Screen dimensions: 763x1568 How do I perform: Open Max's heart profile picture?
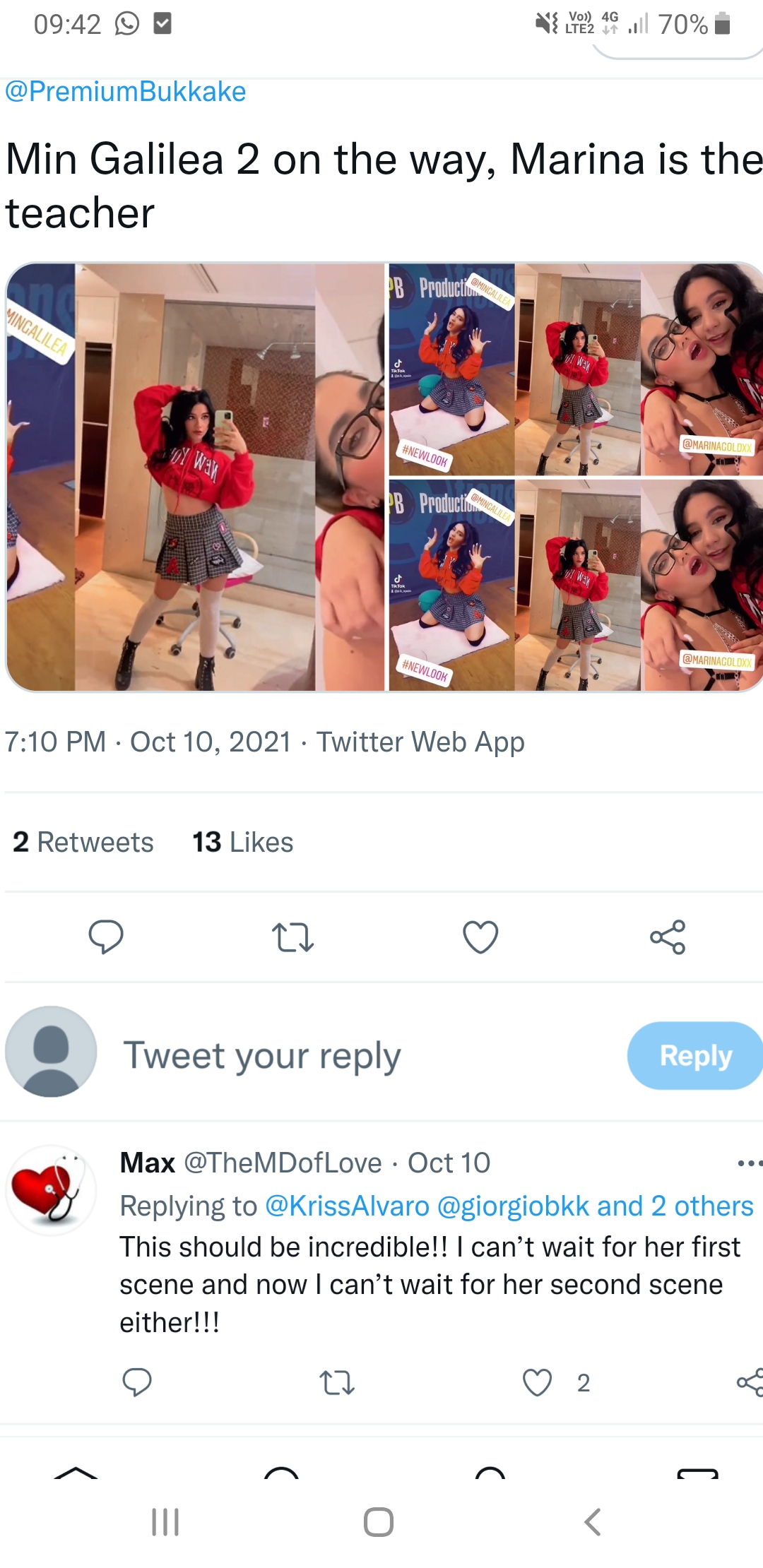click(51, 1190)
